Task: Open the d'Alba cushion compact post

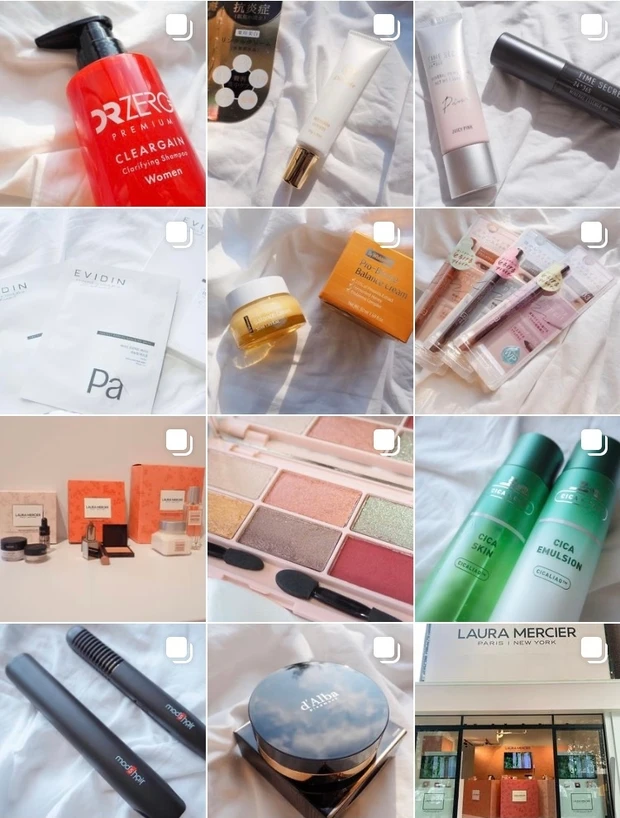Action: tap(310, 721)
